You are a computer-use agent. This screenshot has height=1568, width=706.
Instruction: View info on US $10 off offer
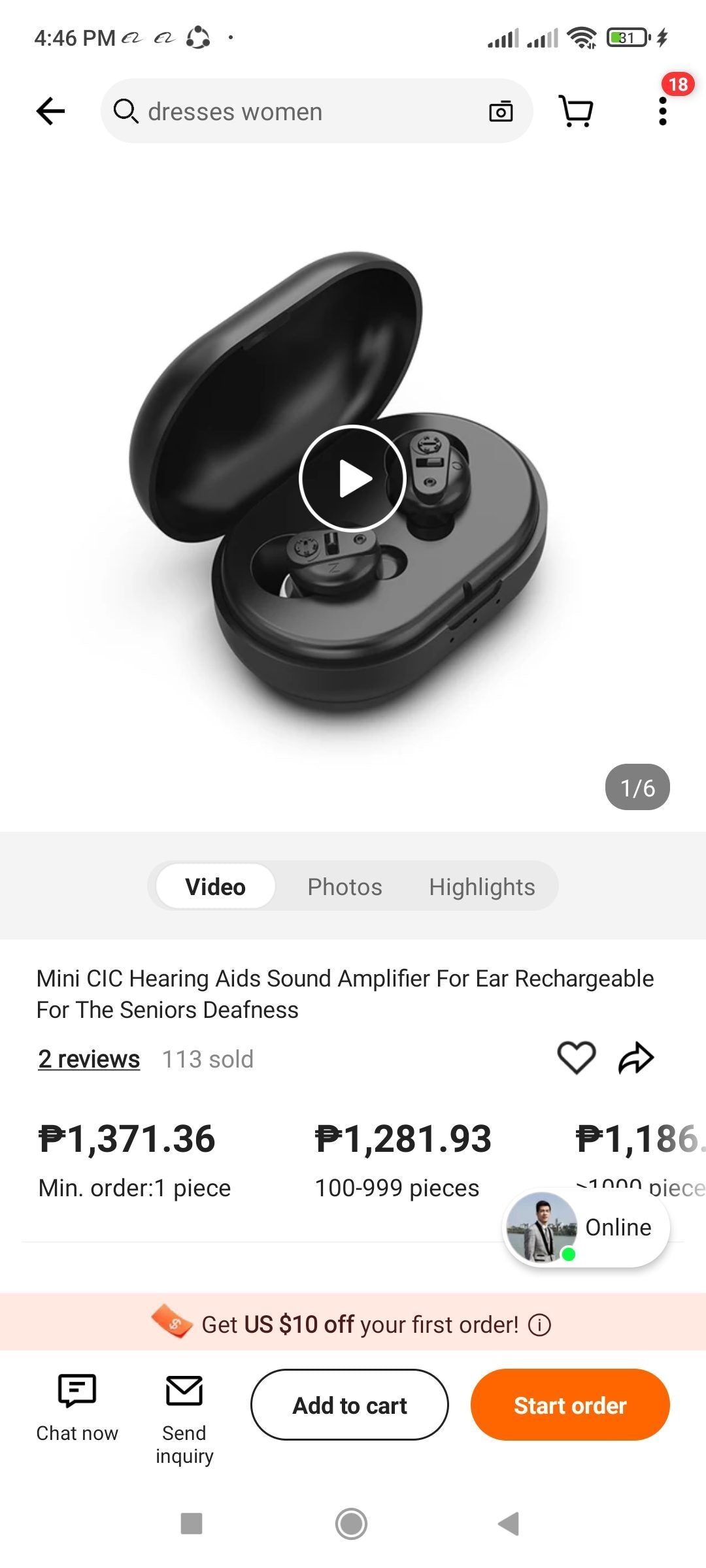pyautogui.click(x=540, y=1325)
